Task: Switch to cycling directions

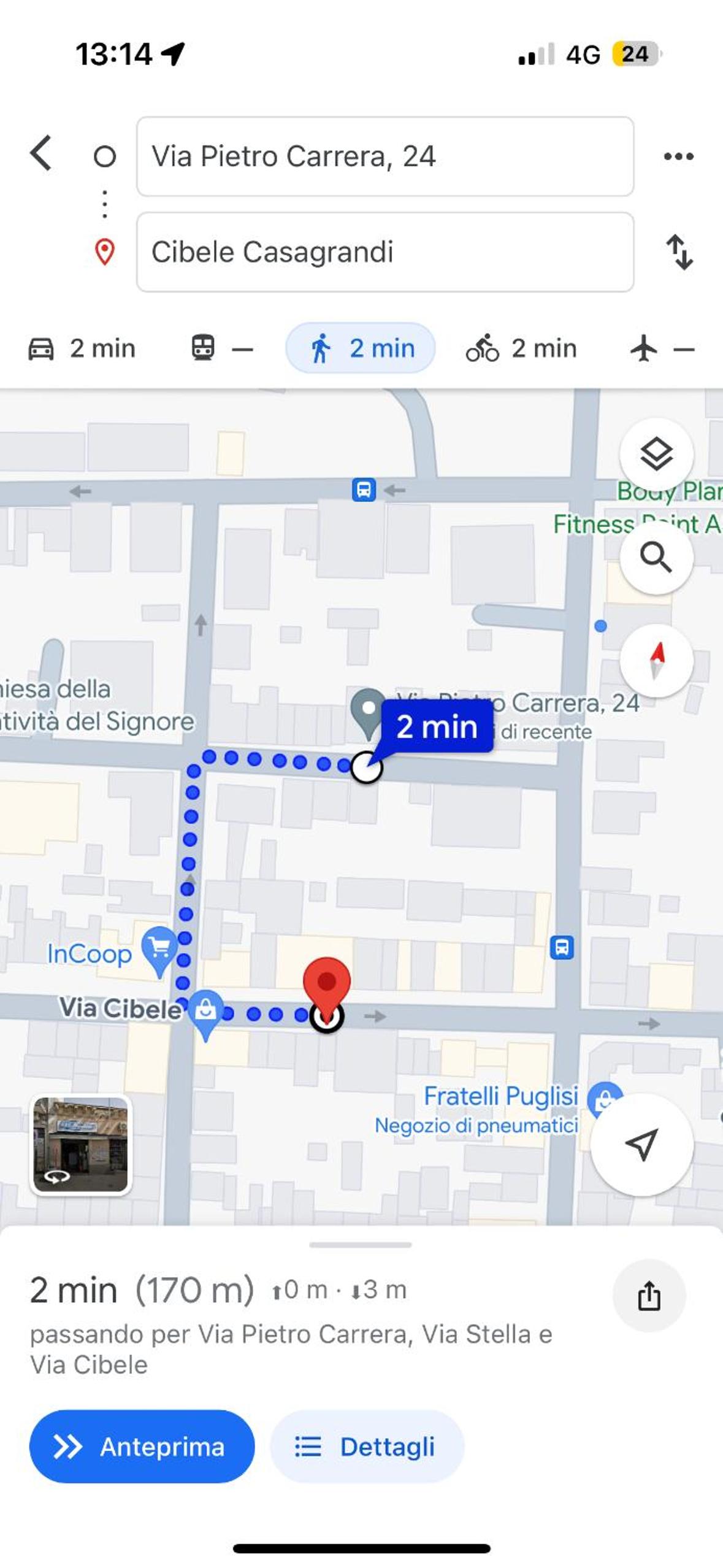Action: (521, 348)
